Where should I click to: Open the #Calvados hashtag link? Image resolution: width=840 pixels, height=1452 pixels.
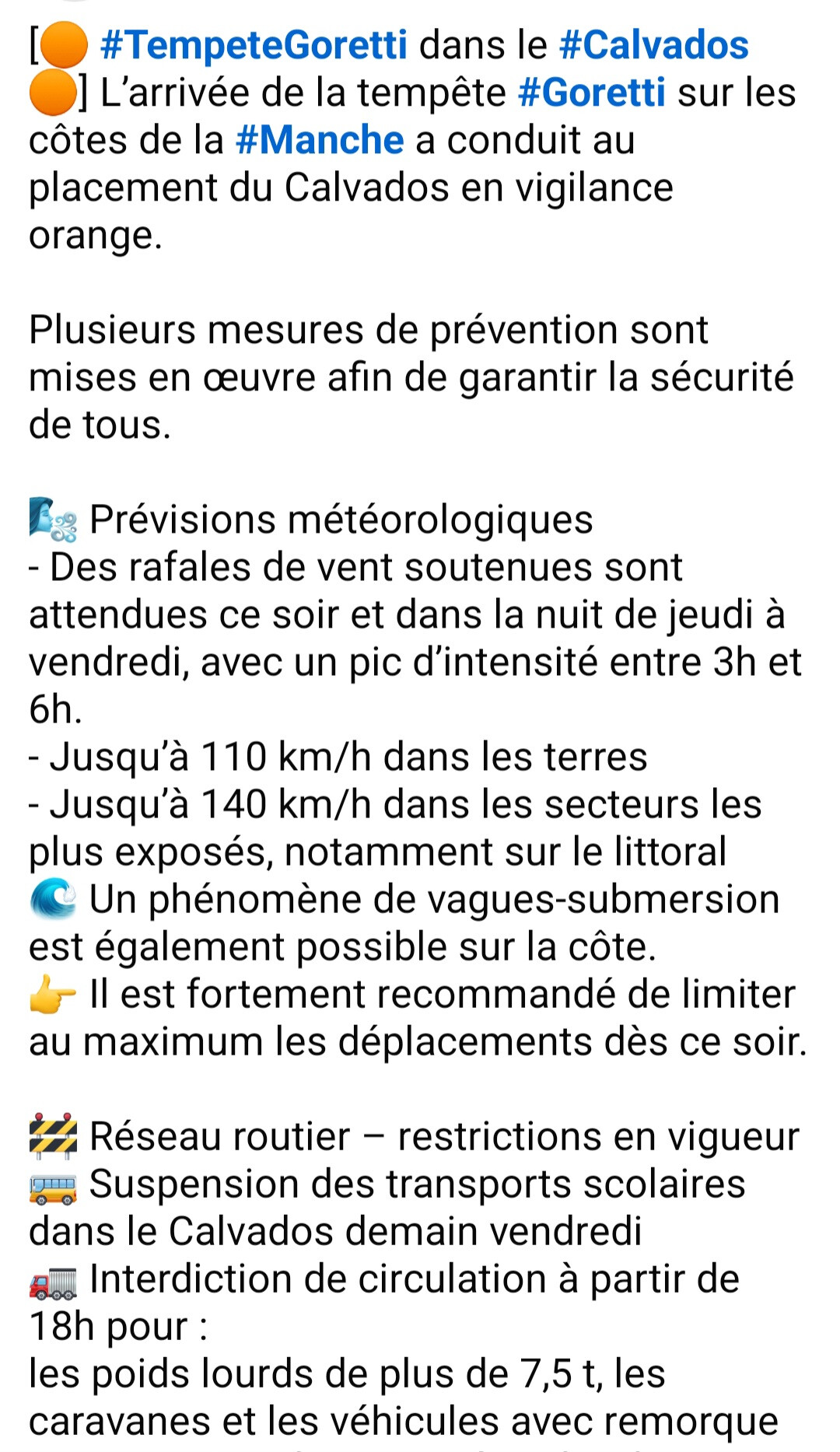pyautogui.click(x=653, y=45)
